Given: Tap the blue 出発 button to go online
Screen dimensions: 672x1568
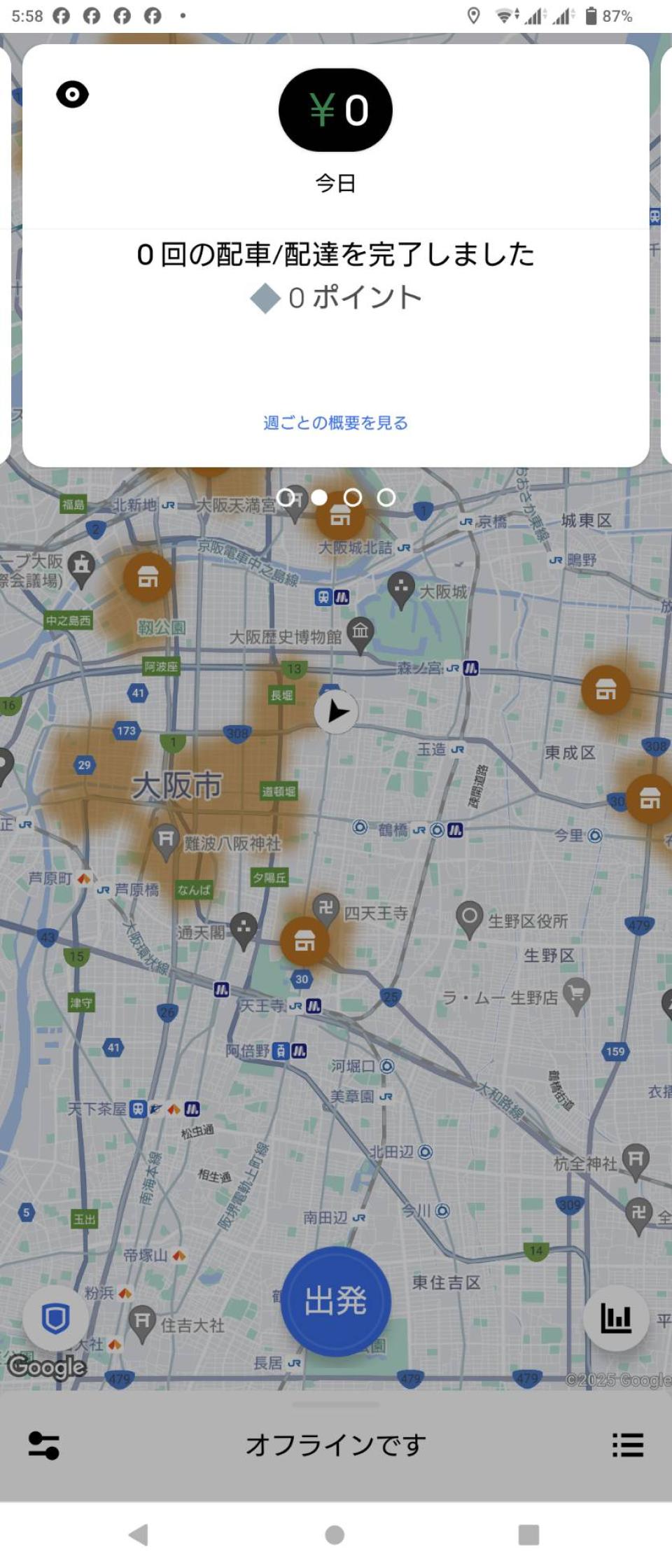Looking at the screenshot, I should pos(335,1301).
